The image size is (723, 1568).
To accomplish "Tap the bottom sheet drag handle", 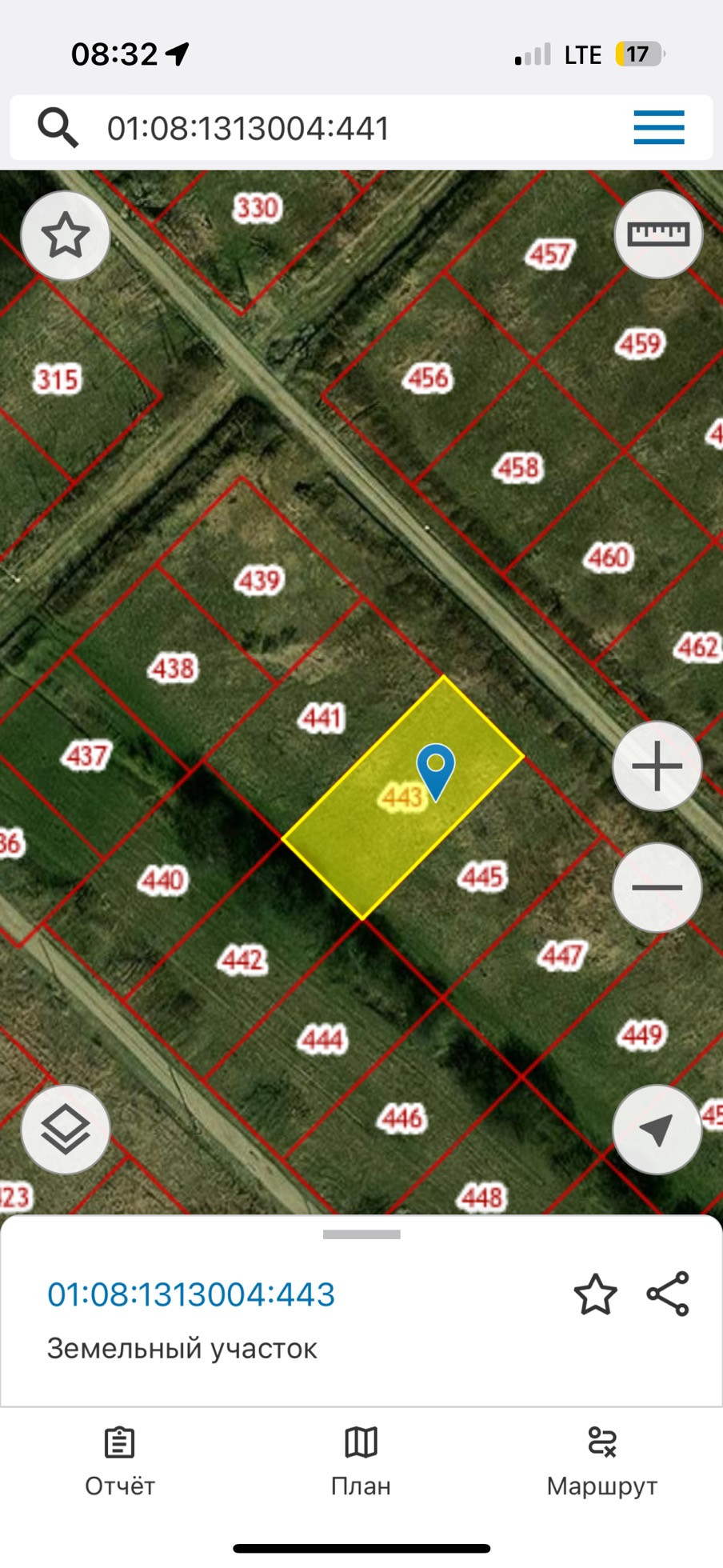I will click(361, 1234).
